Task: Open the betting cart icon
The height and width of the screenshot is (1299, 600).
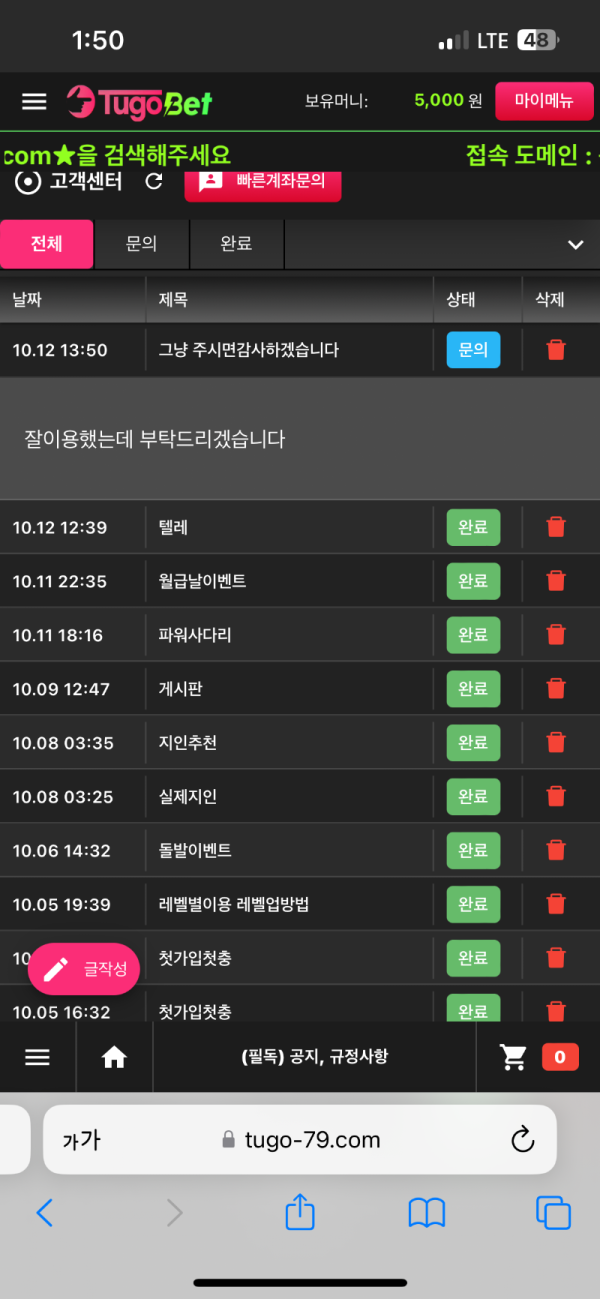Action: pyautogui.click(x=514, y=1057)
